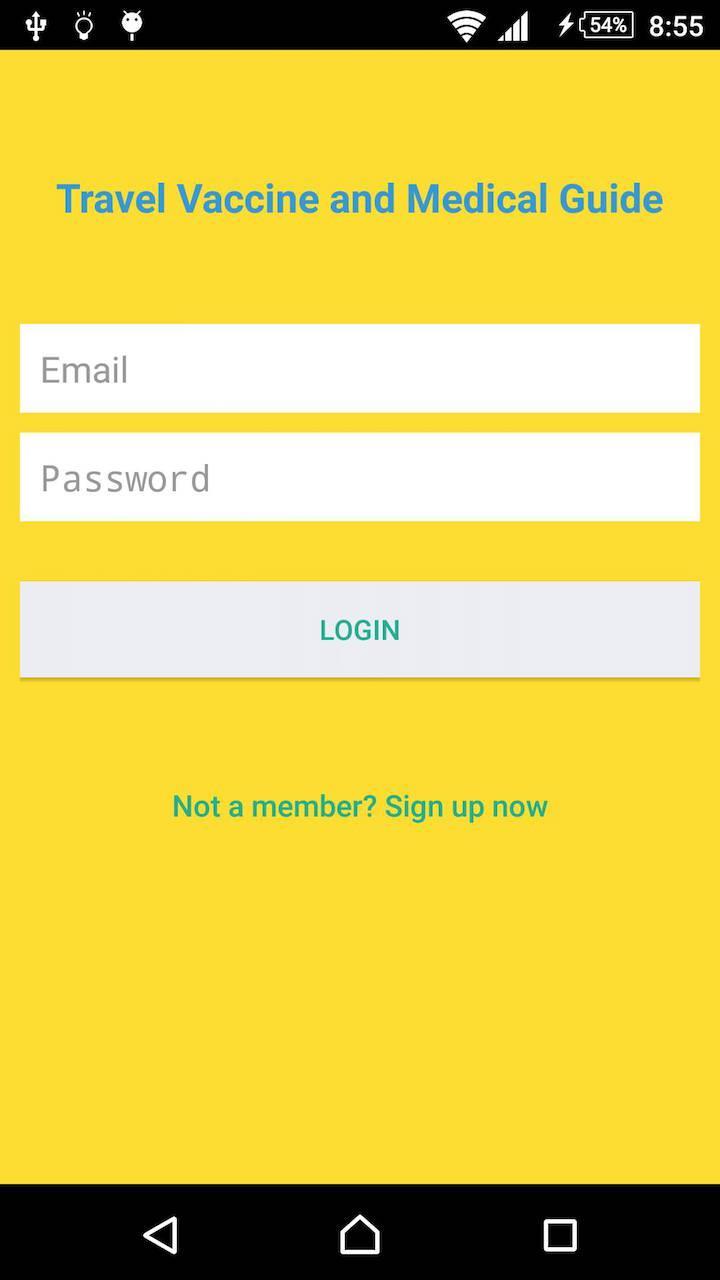720x1280 pixels.
Task: Tap the Travel Vaccine and Medical Guide title
Action: pos(360,198)
